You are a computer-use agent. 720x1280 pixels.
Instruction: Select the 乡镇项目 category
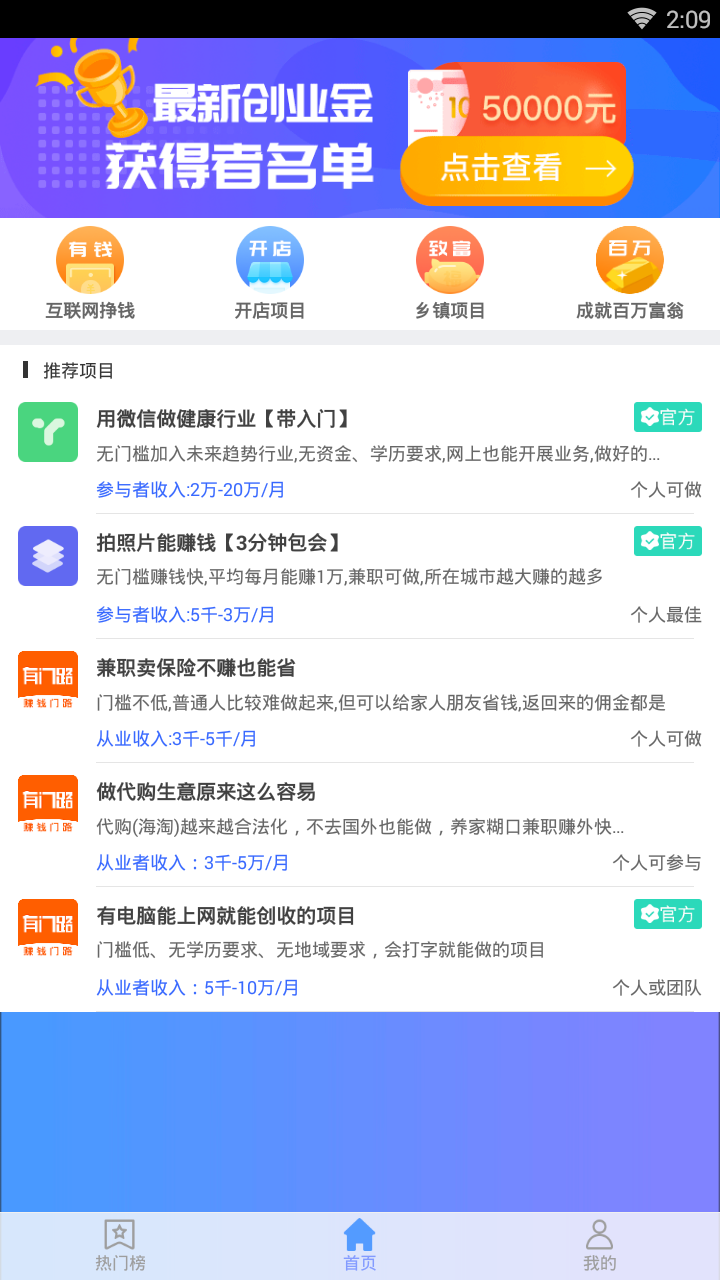pos(450,273)
